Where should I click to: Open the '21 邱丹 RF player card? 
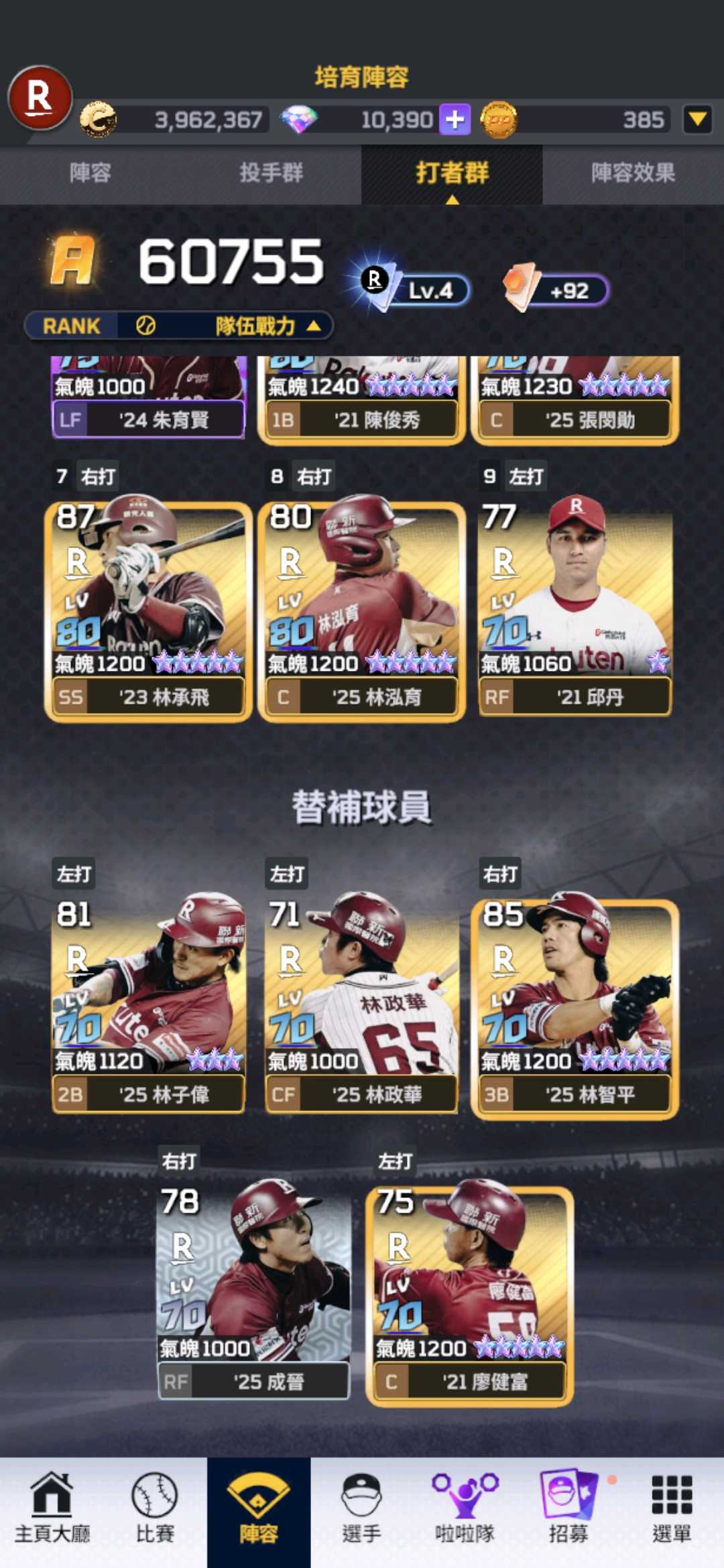pyautogui.click(x=575, y=611)
